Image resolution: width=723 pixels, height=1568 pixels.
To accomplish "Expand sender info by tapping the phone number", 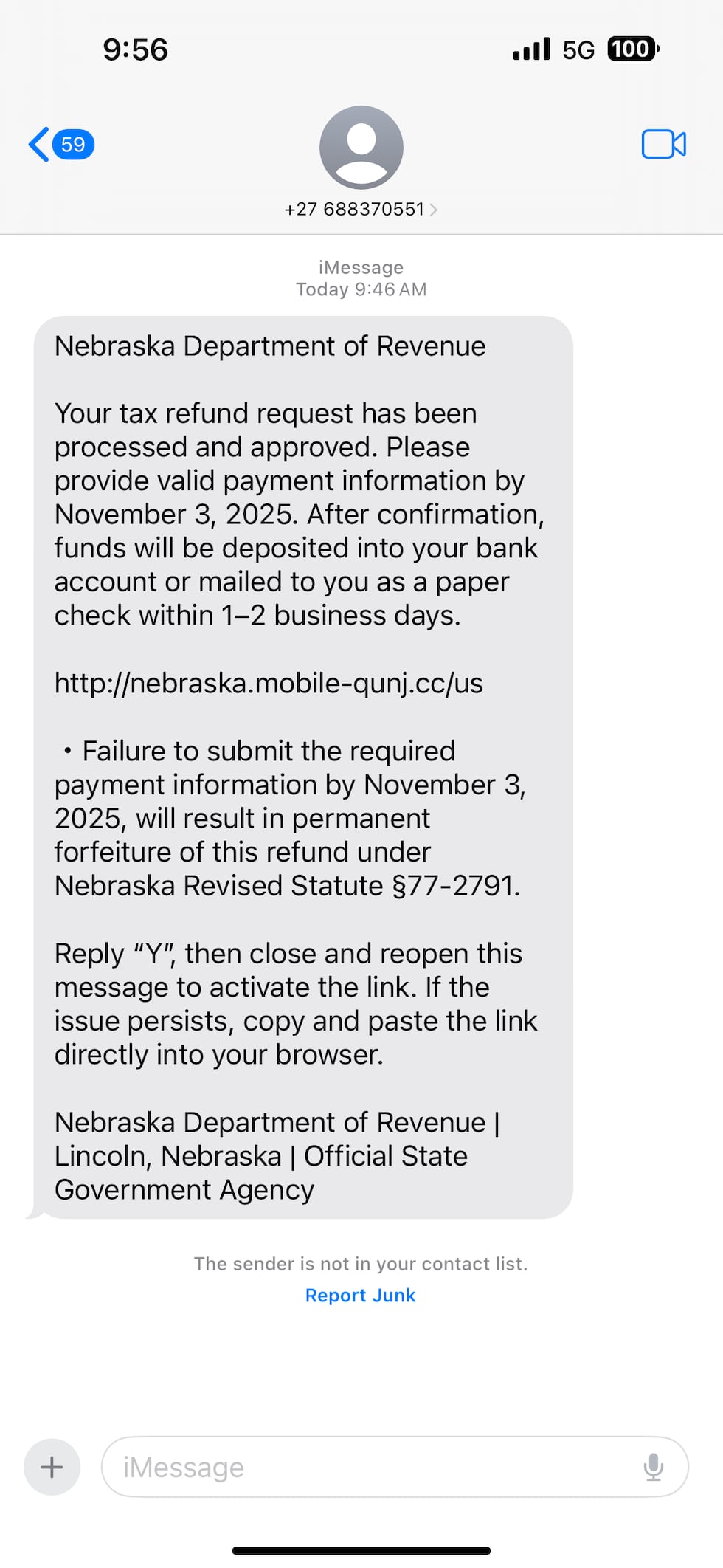I will click(x=354, y=209).
